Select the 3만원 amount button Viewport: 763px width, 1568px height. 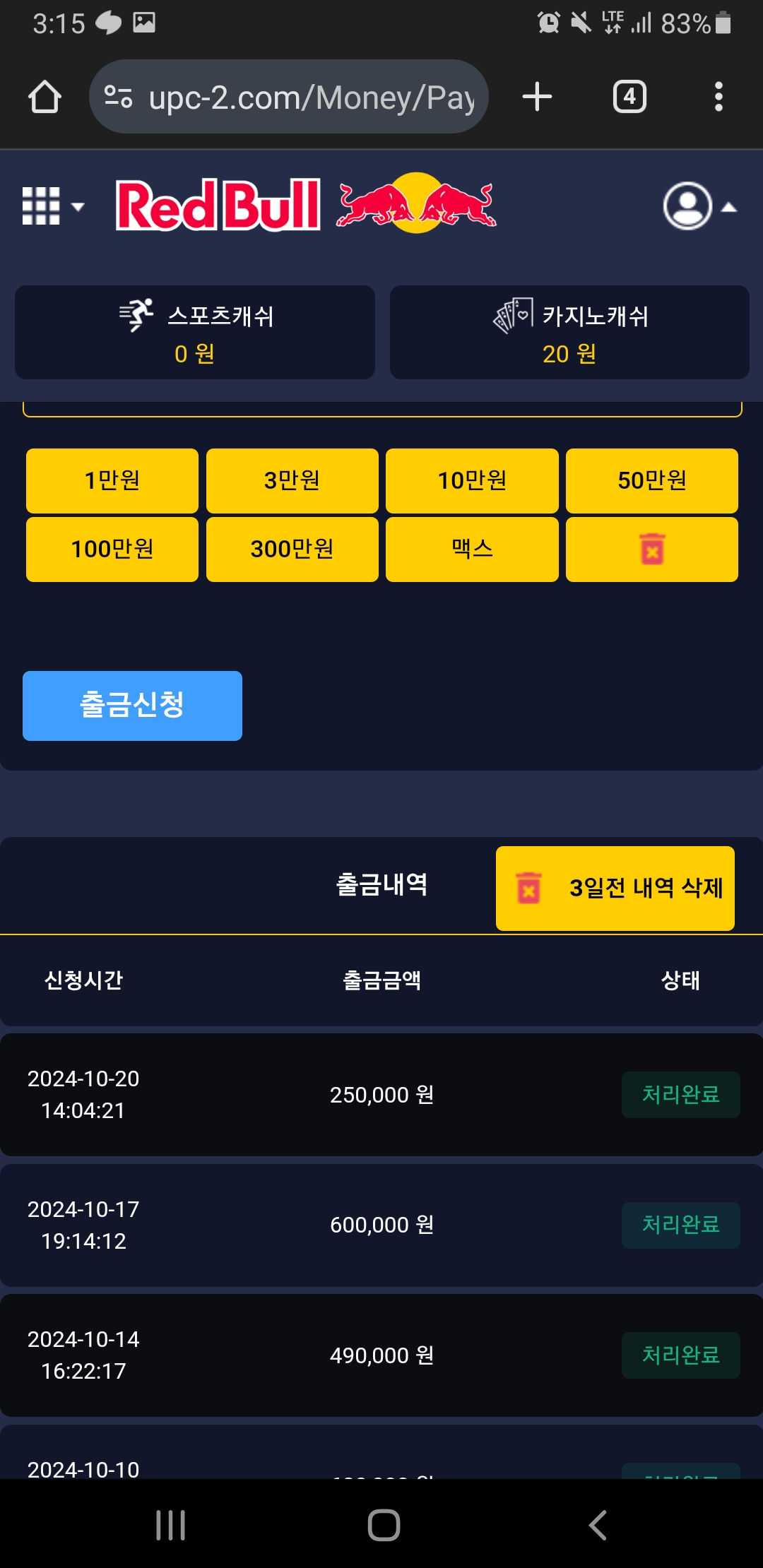click(x=292, y=480)
